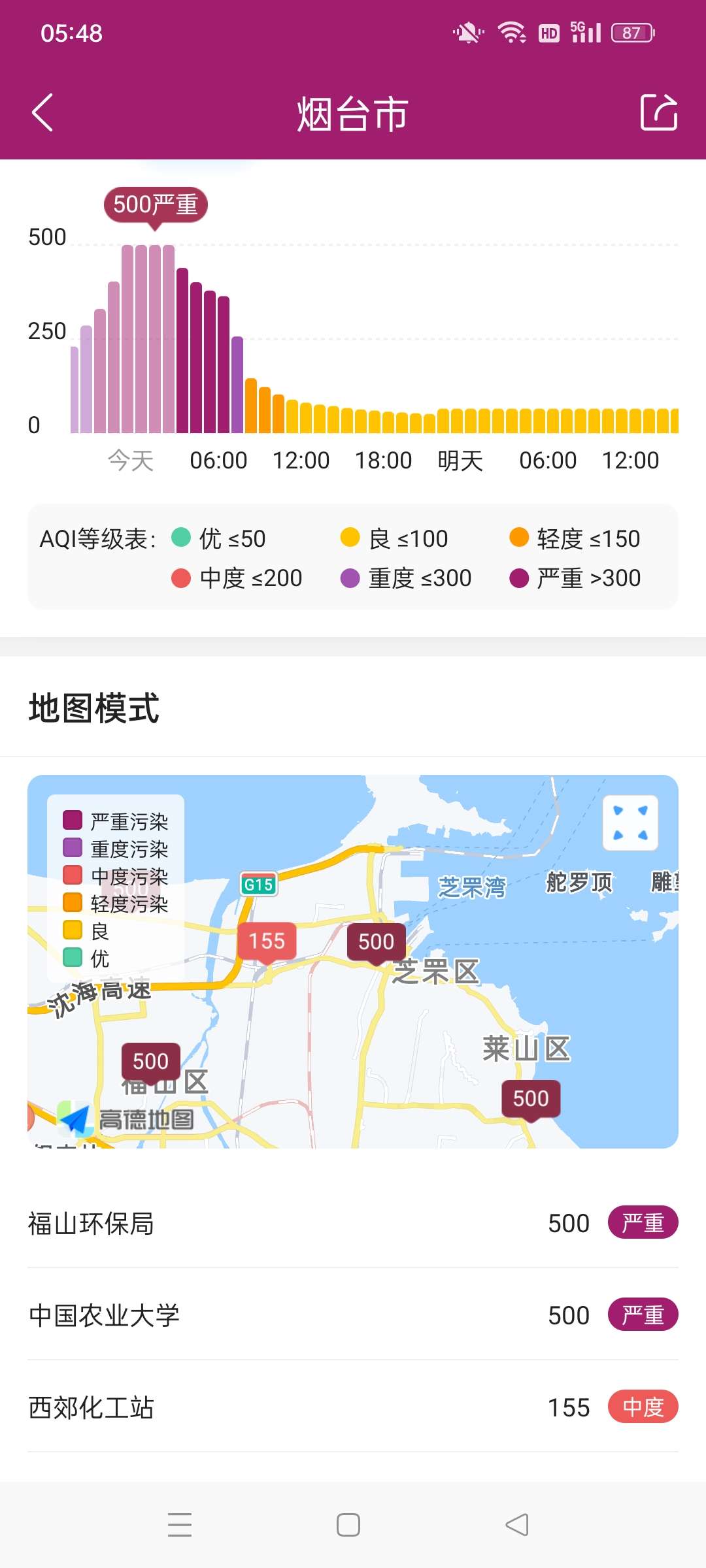706x1568 pixels.
Task: Share the 烟台市 air quality page
Action: click(x=658, y=112)
